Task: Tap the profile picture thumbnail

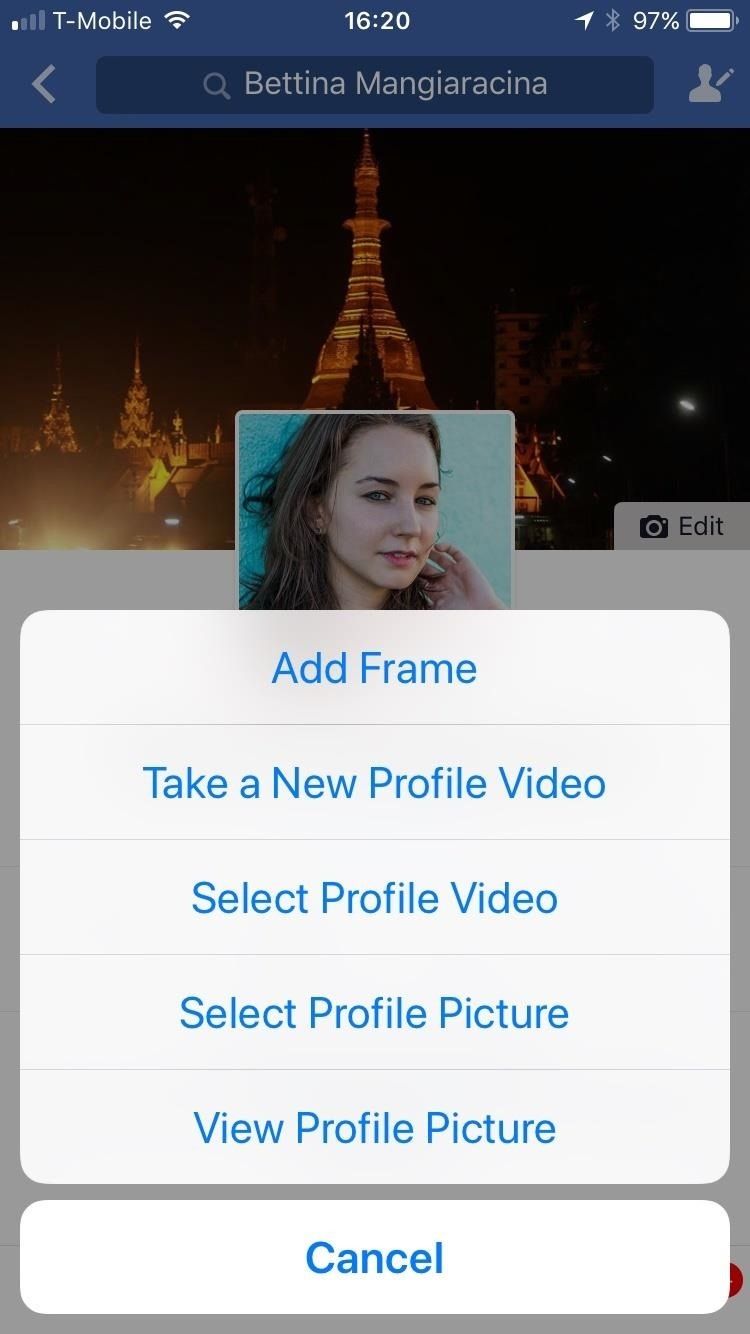Action: tap(375, 500)
